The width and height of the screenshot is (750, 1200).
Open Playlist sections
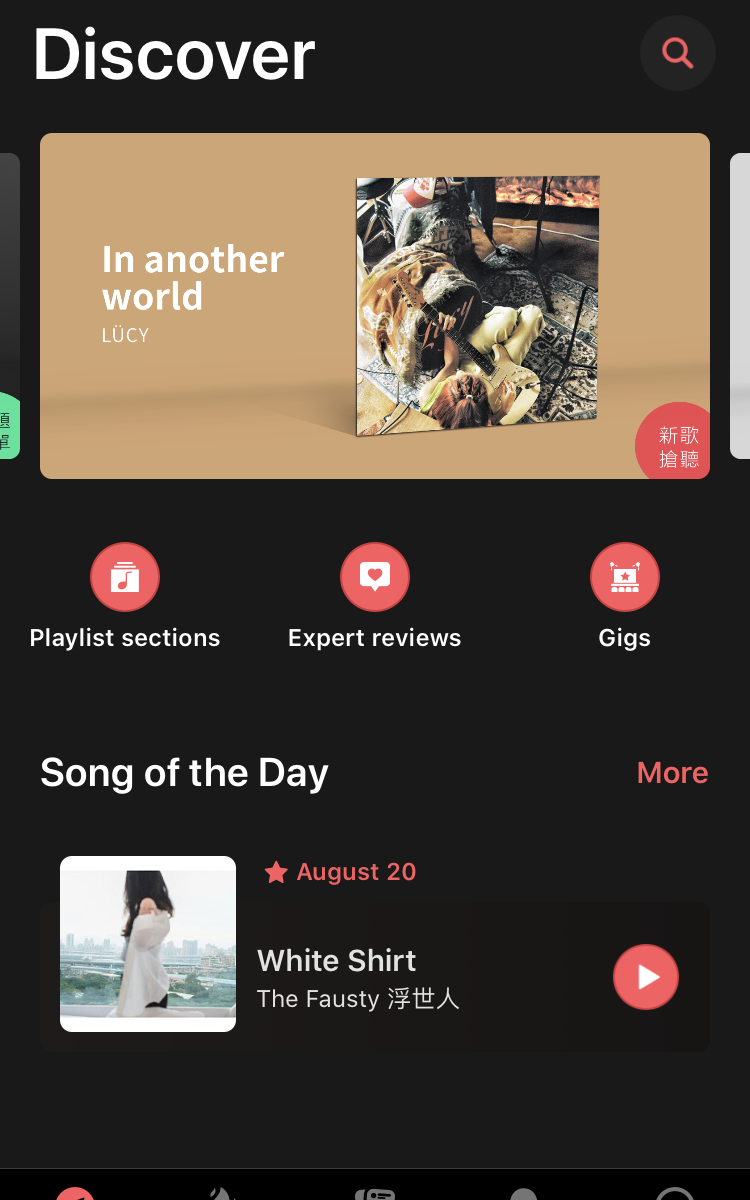coord(125,577)
